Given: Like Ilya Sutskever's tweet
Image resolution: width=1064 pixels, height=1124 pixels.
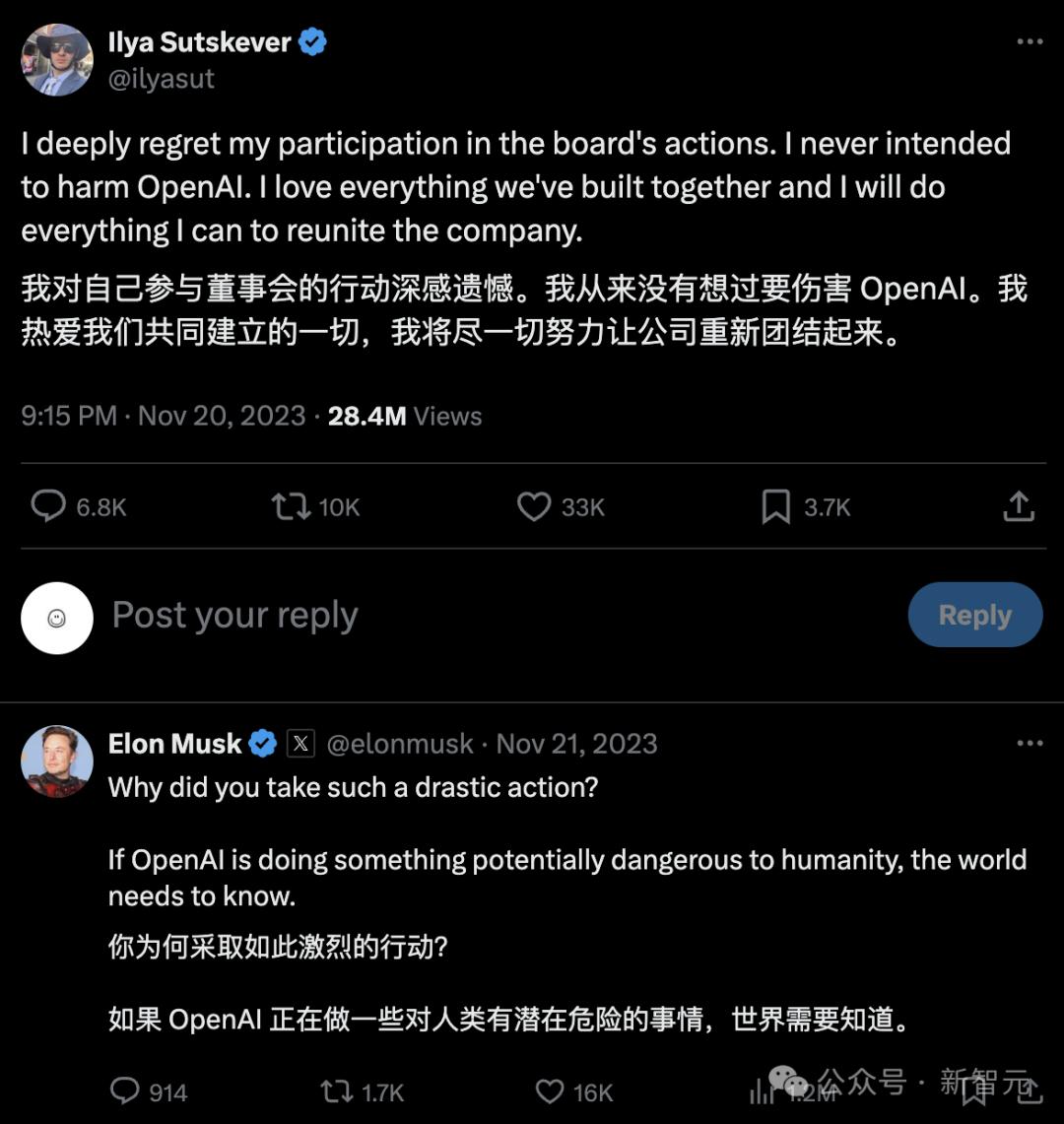Looking at the screenshot, I should click(x=534, y=507).
